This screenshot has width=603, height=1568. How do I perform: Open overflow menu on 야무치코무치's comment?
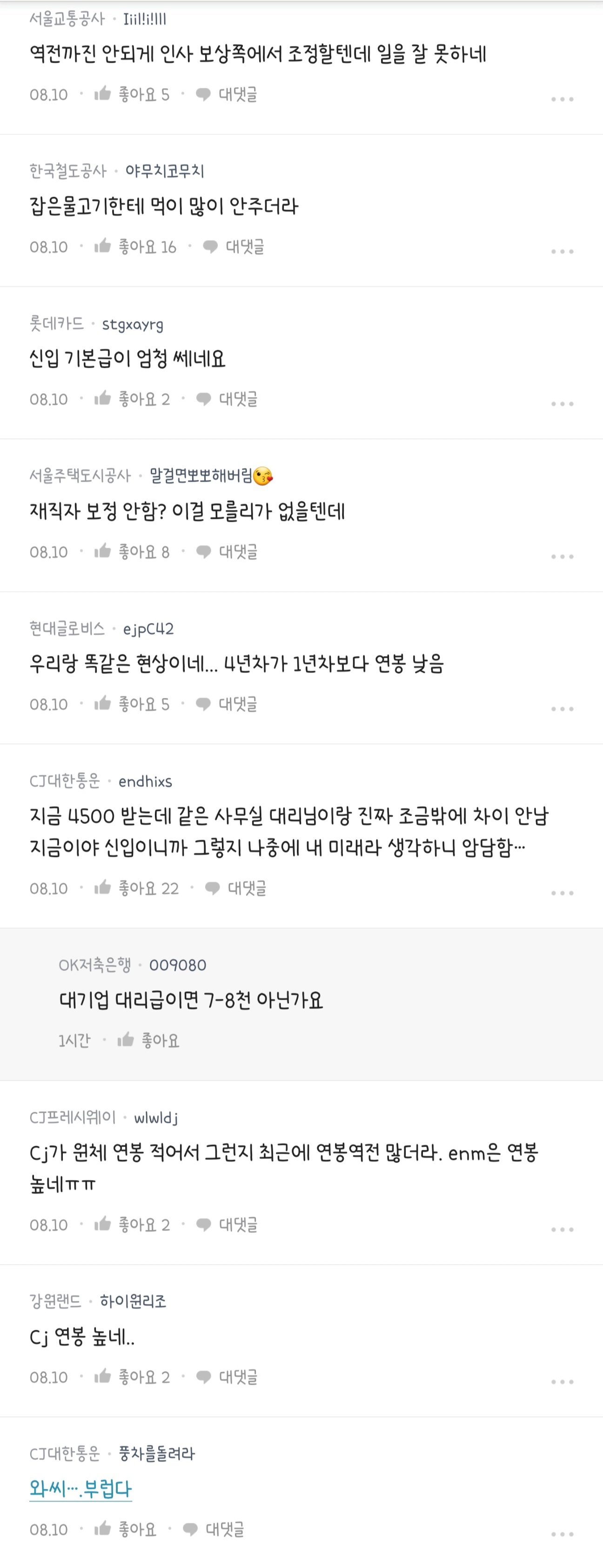point(562,252)
